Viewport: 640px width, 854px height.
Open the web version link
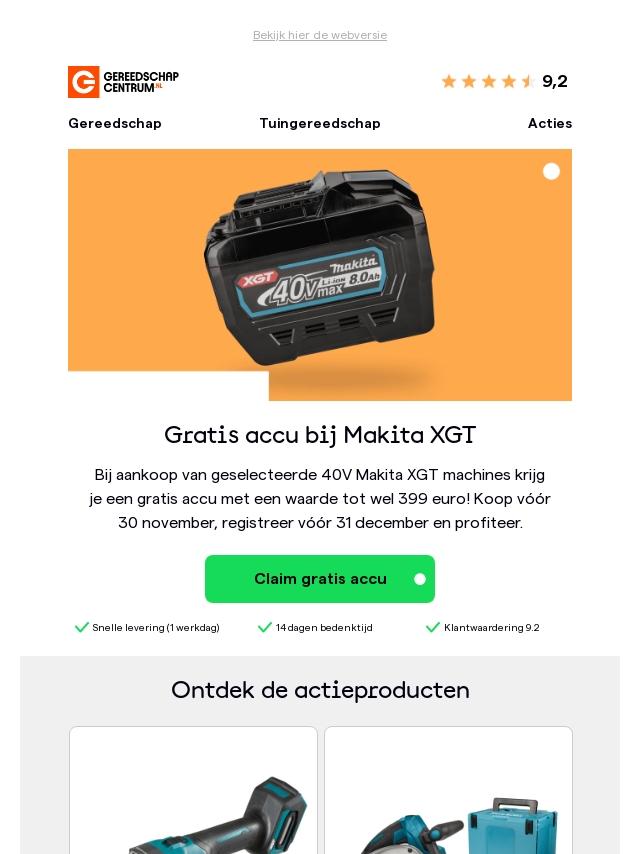[320, 35]
